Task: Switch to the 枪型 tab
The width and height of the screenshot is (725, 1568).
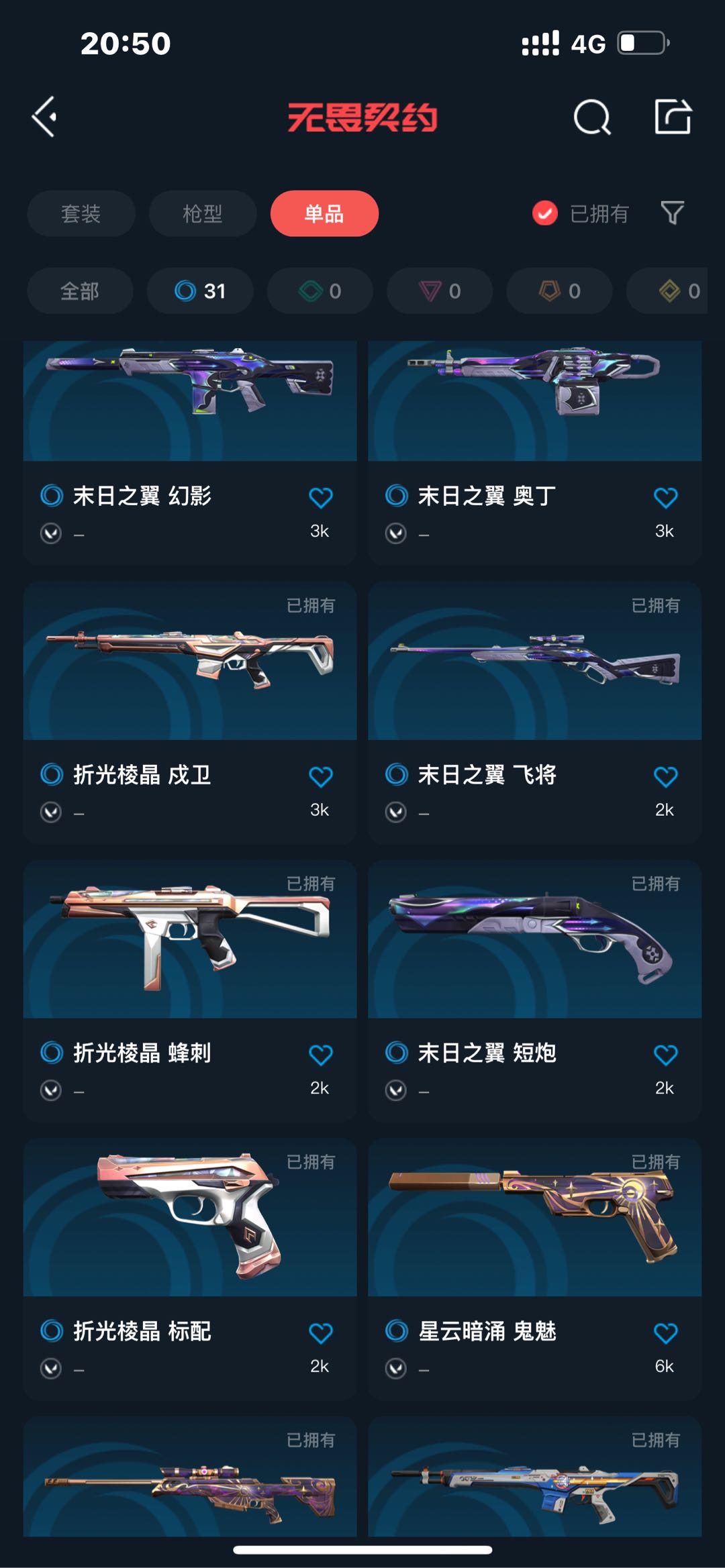Action: tap(202, 213)
